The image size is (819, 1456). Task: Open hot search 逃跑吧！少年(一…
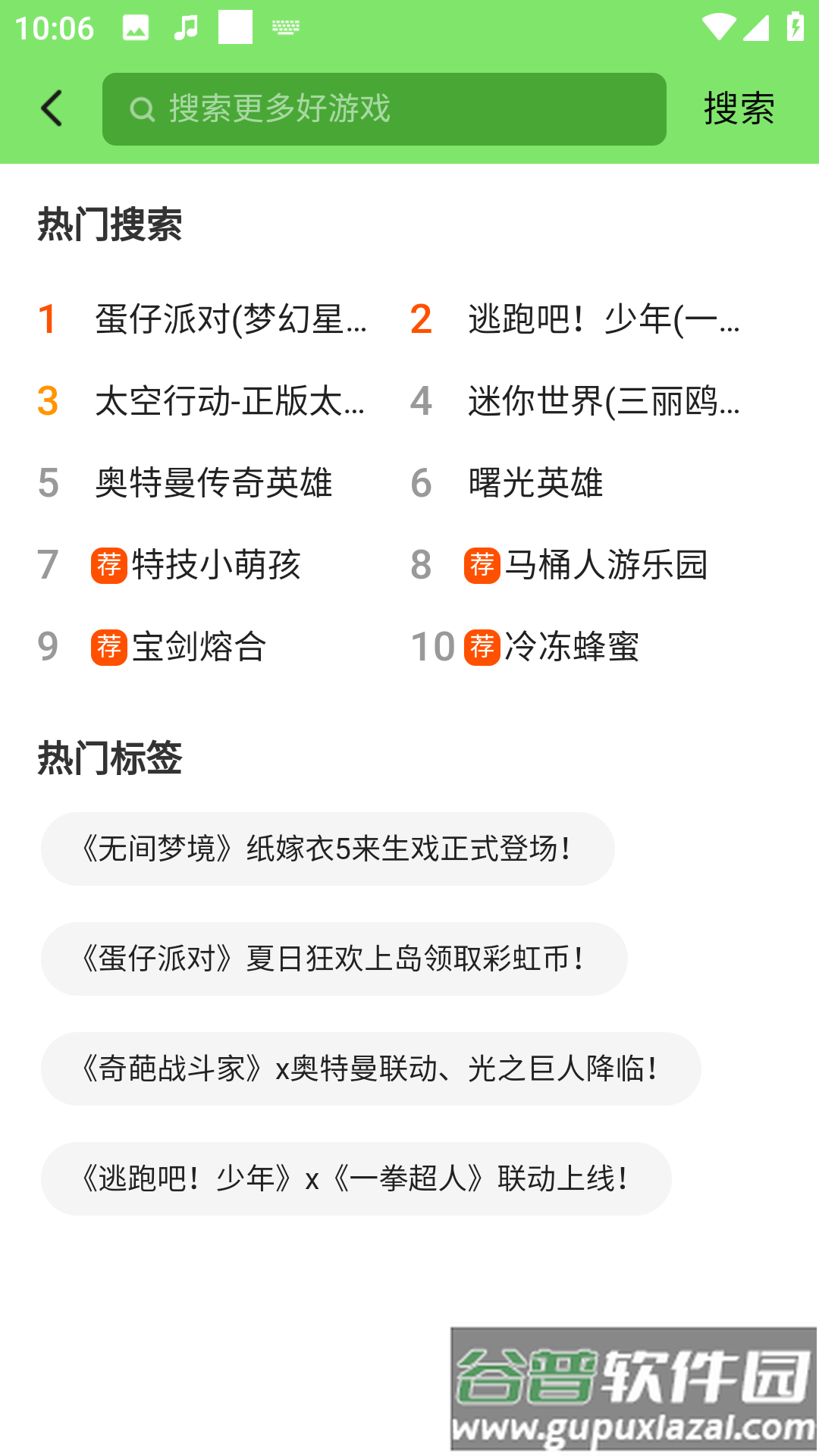pos(604,319)
